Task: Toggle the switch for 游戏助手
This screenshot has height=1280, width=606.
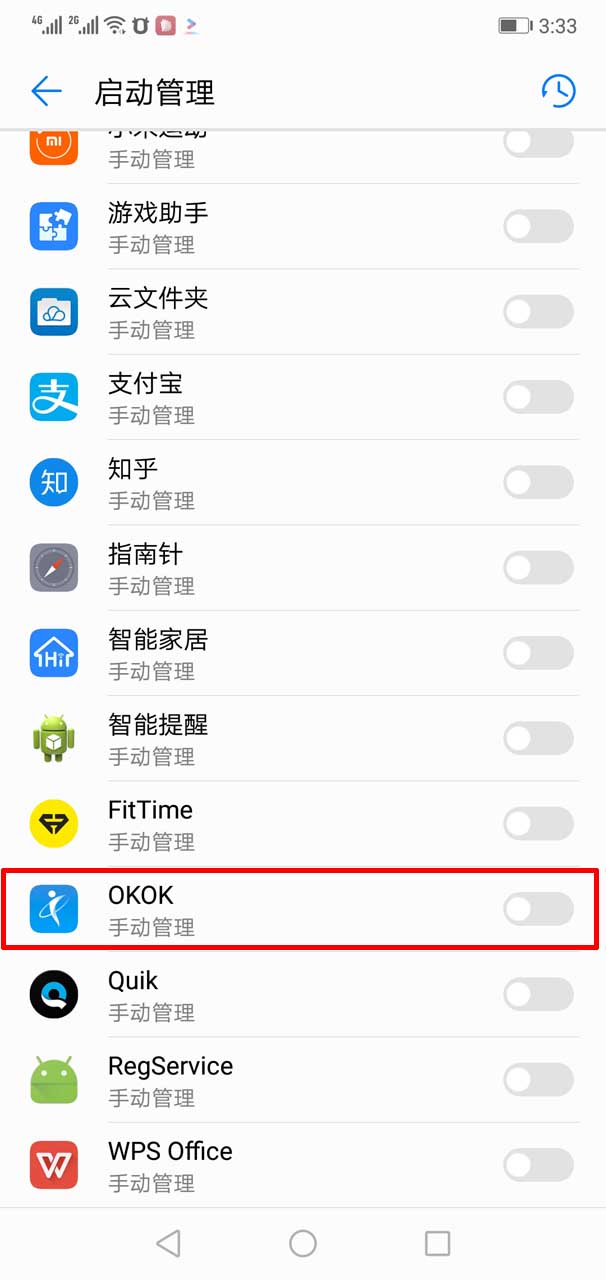Action: [538, 227]
